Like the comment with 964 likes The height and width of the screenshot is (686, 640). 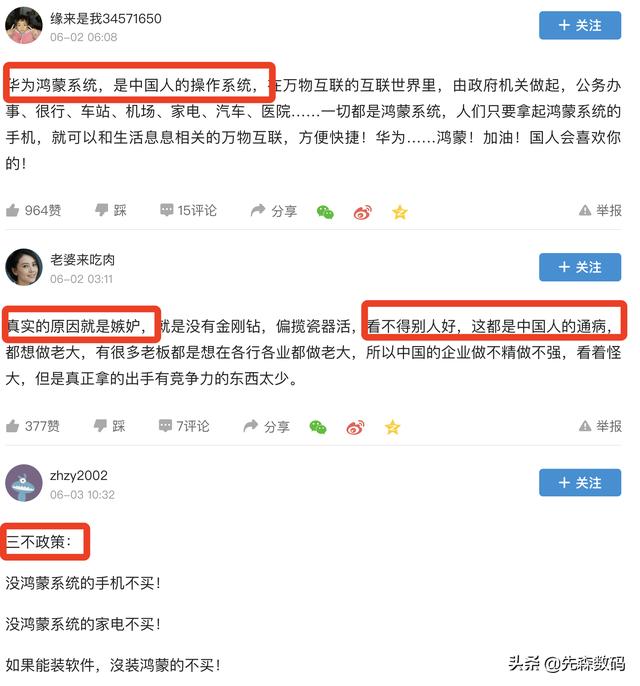coord(34,211)
